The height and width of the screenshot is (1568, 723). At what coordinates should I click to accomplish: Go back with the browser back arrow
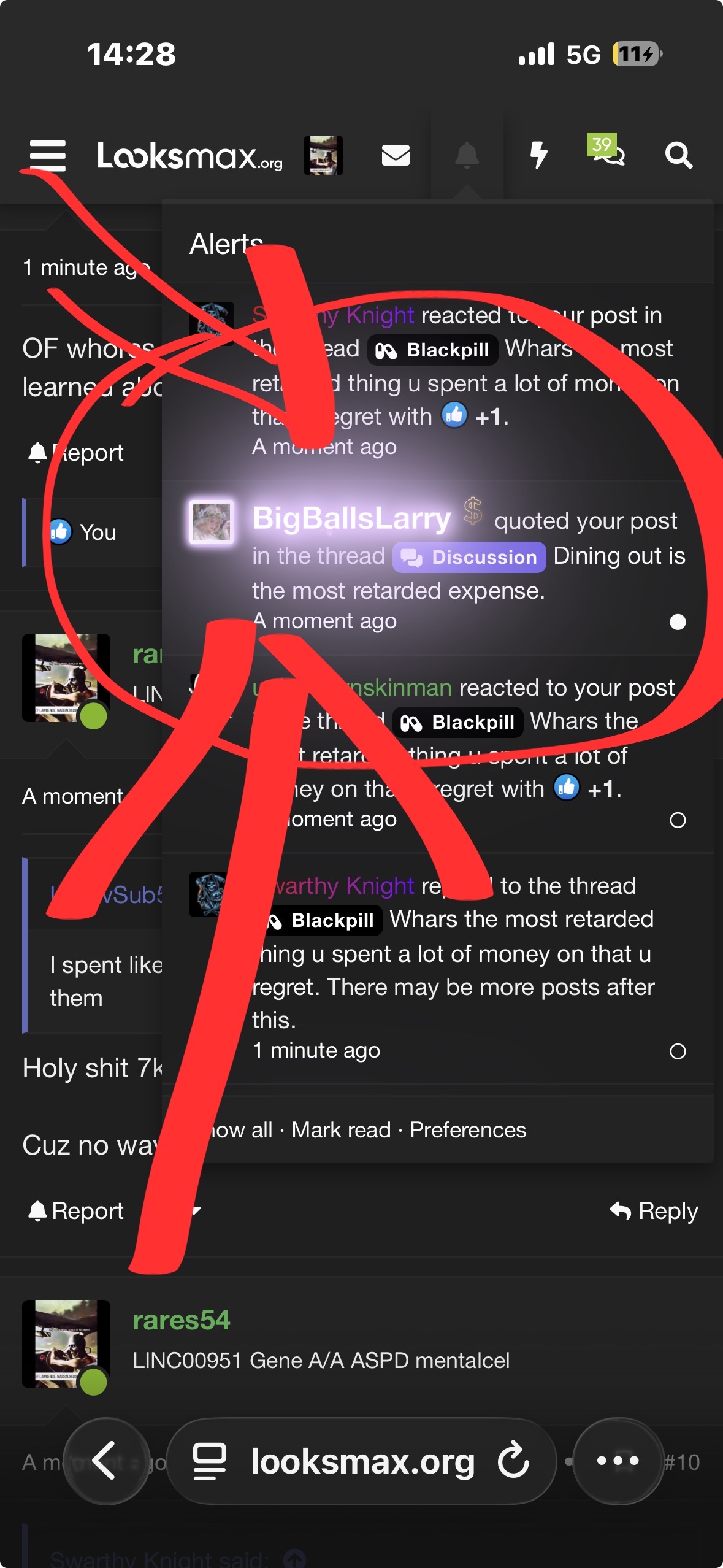(x=105, y=1461)
